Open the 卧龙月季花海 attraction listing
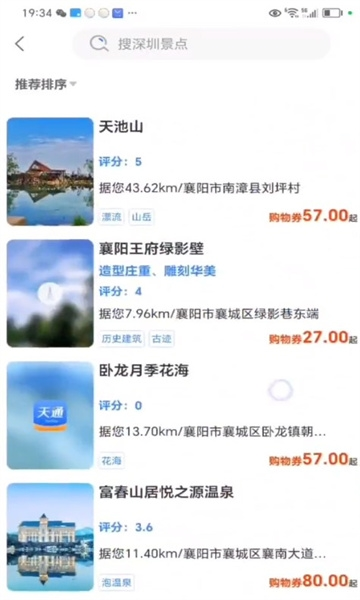Image resolution: width=360 pixels, height=600 pixels. pyautogui.click(x=182, y=415)
